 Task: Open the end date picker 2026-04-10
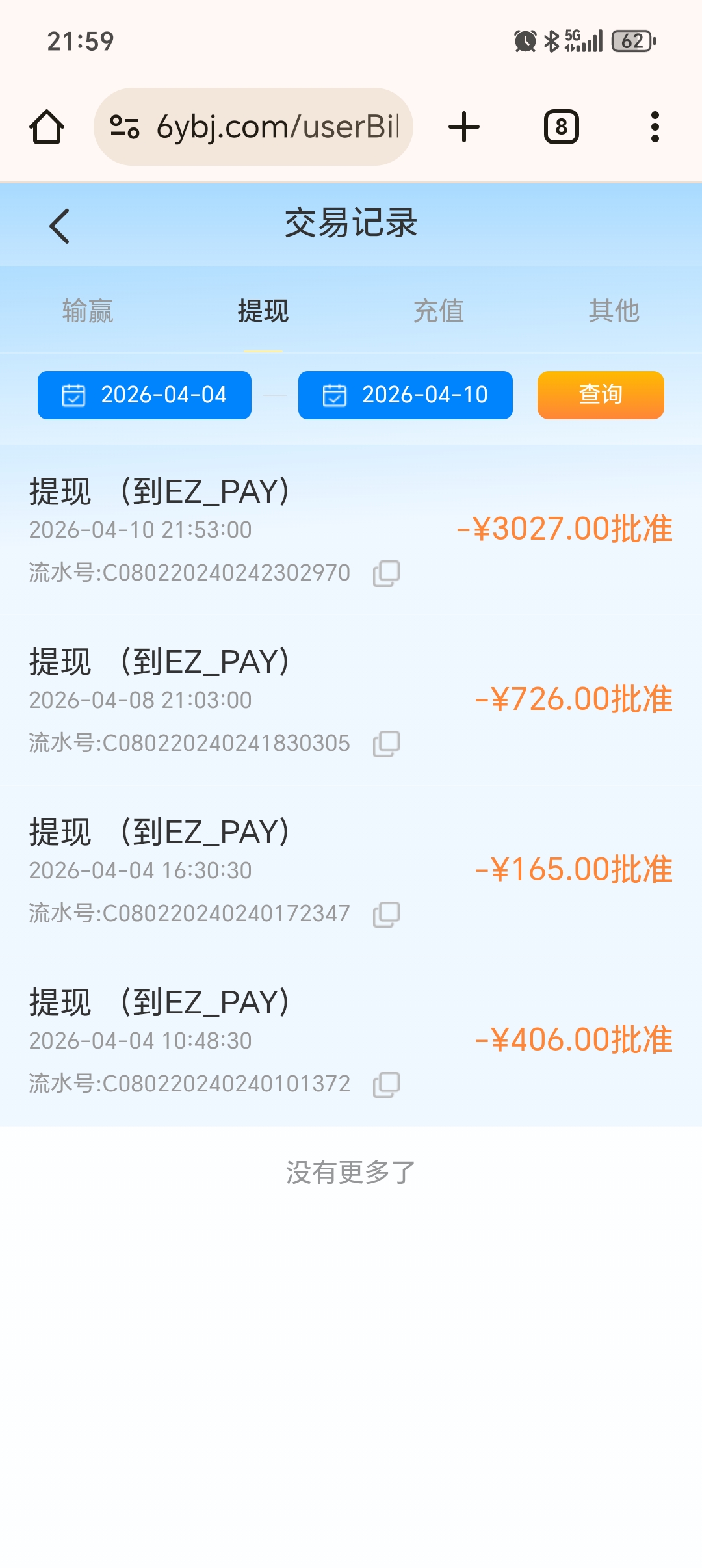pyautogui.click(x=405, y=395)
